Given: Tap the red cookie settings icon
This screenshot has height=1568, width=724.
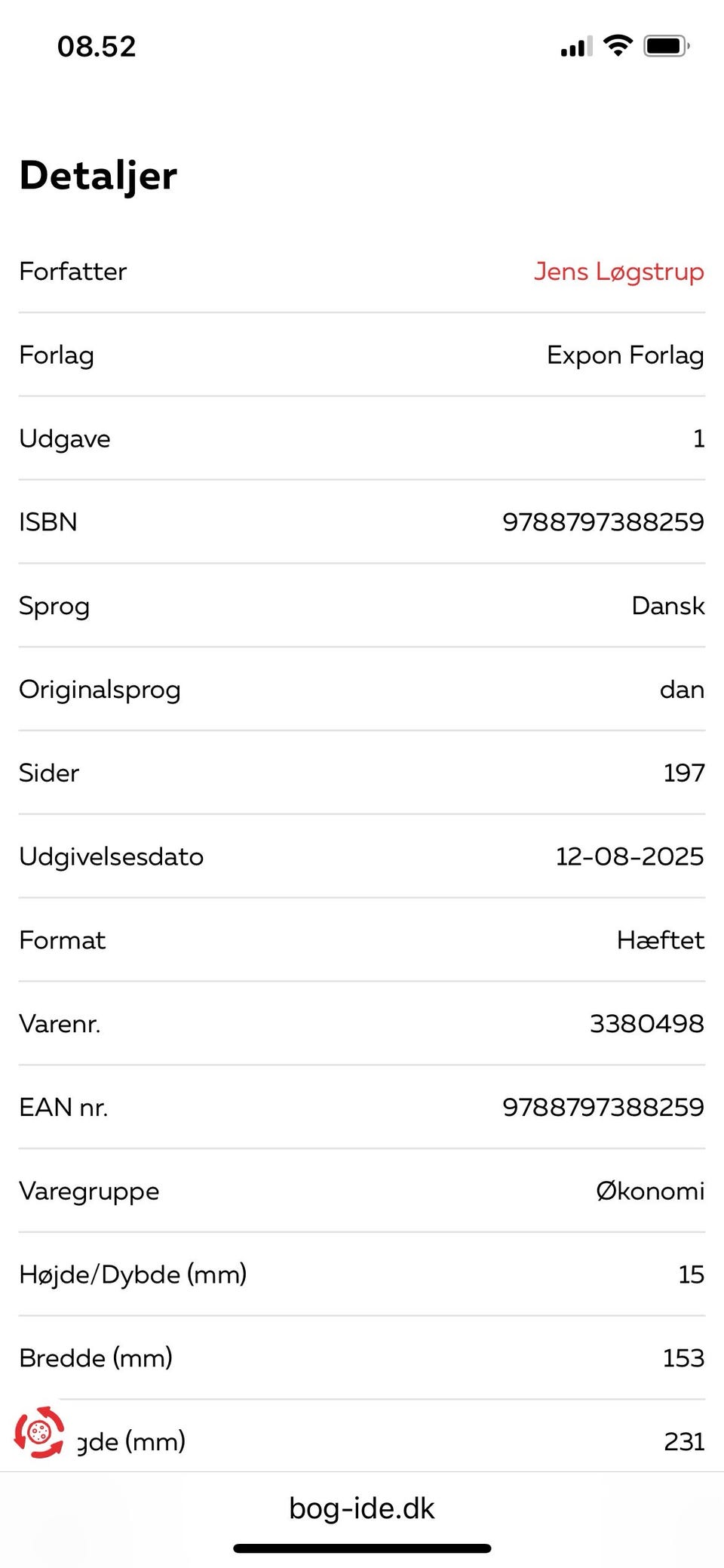Looking at the screenshot, I should point(39,1431).
